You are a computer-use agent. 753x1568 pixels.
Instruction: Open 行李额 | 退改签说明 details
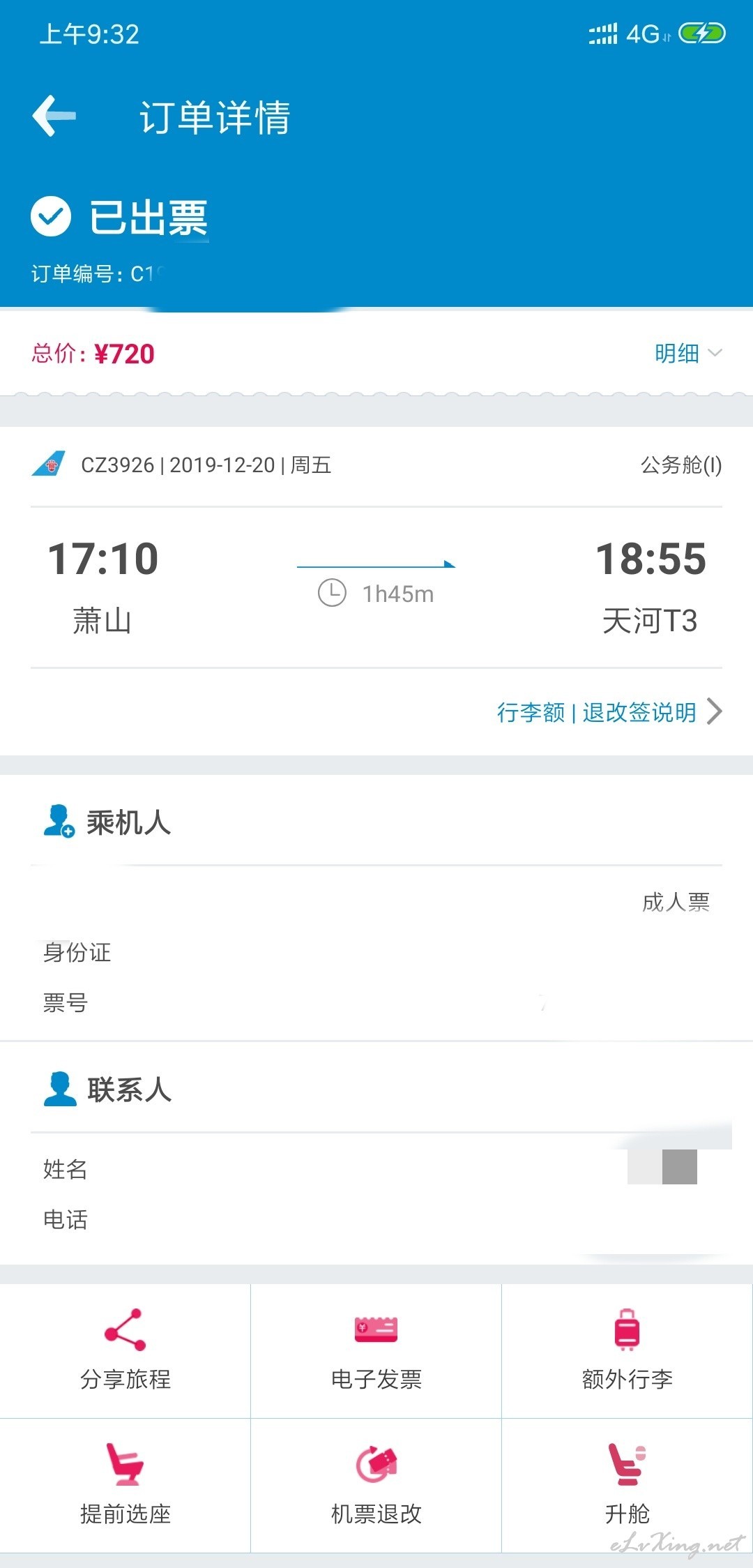click(609, 712)
